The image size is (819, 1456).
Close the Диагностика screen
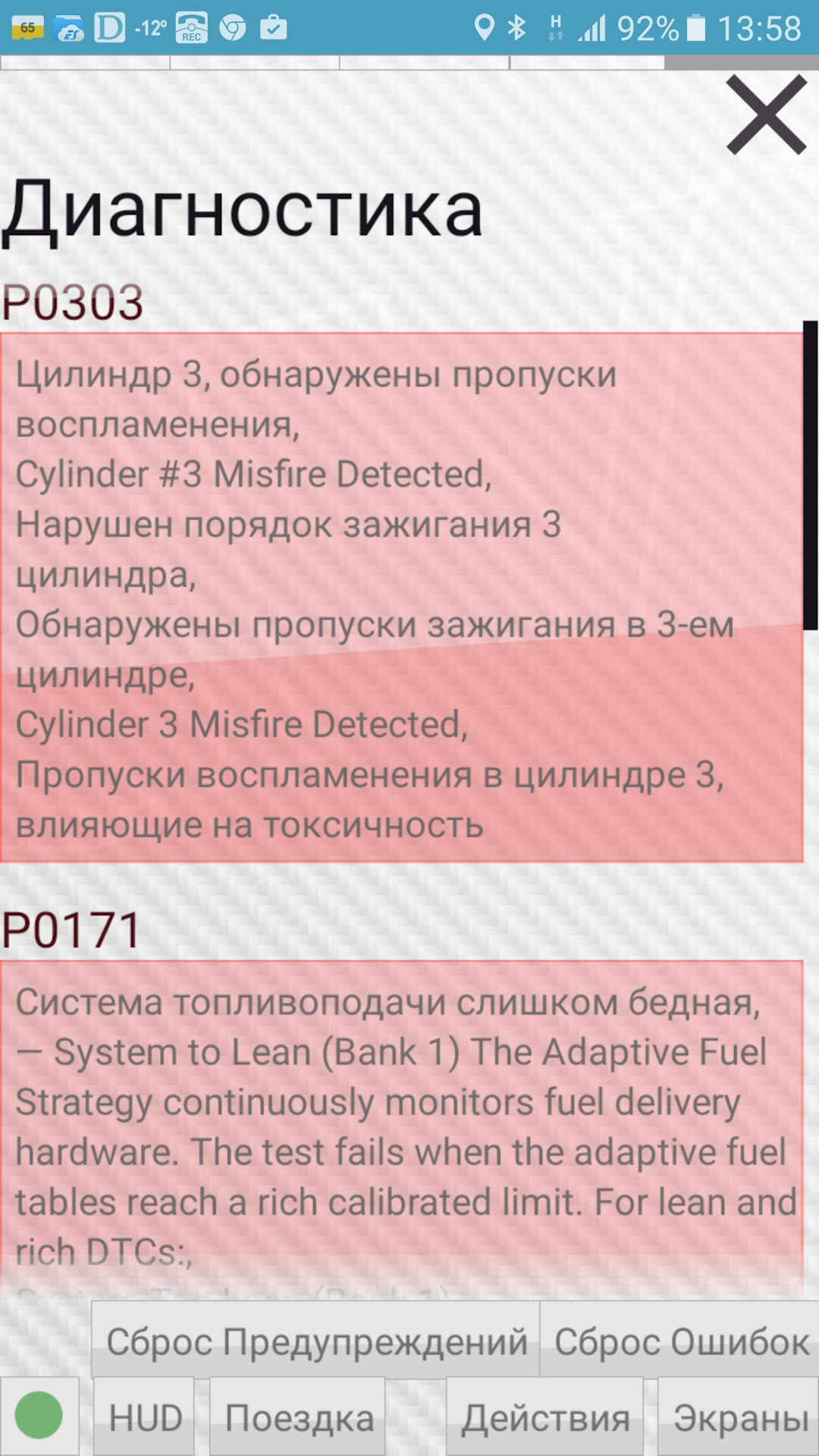point(766,115)
